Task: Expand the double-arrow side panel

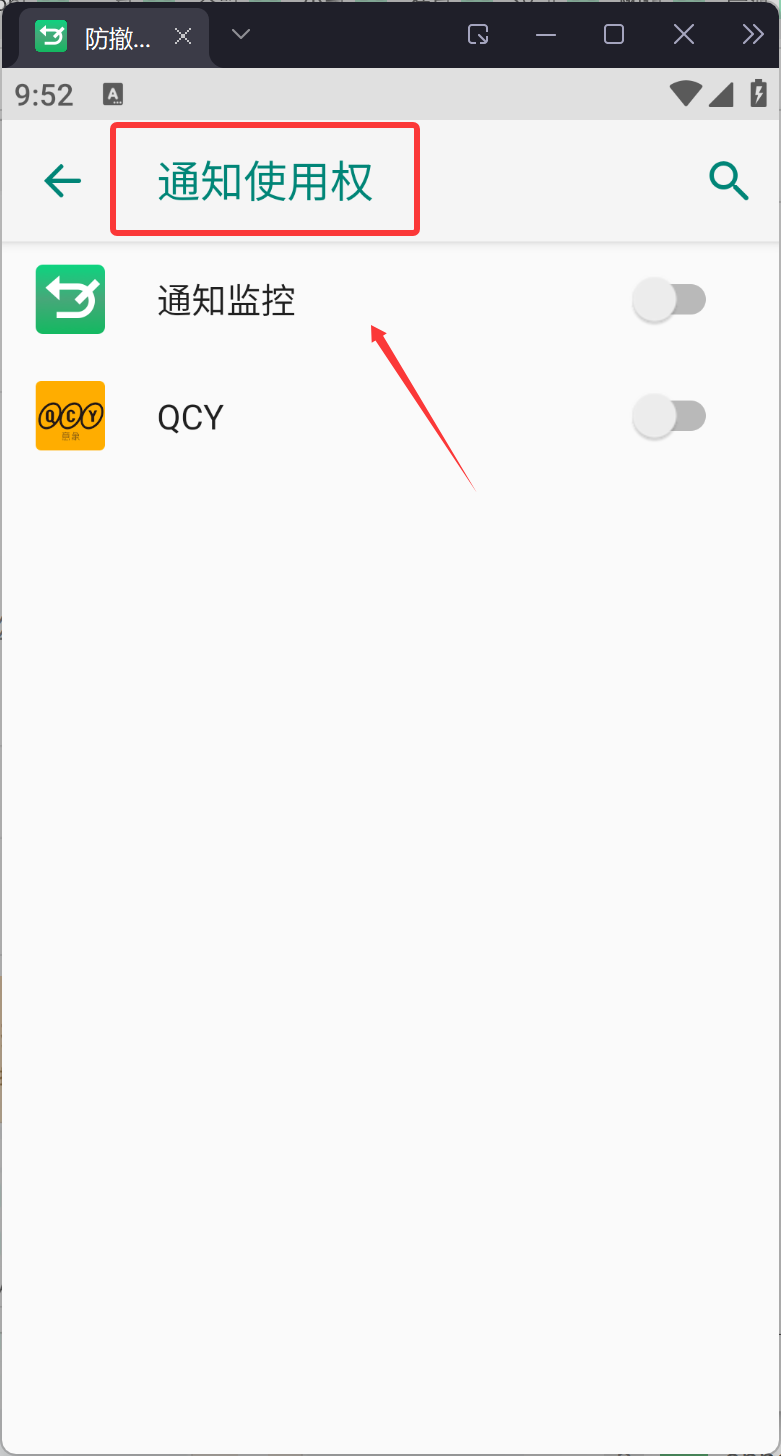Action: [x=752, y=35]
